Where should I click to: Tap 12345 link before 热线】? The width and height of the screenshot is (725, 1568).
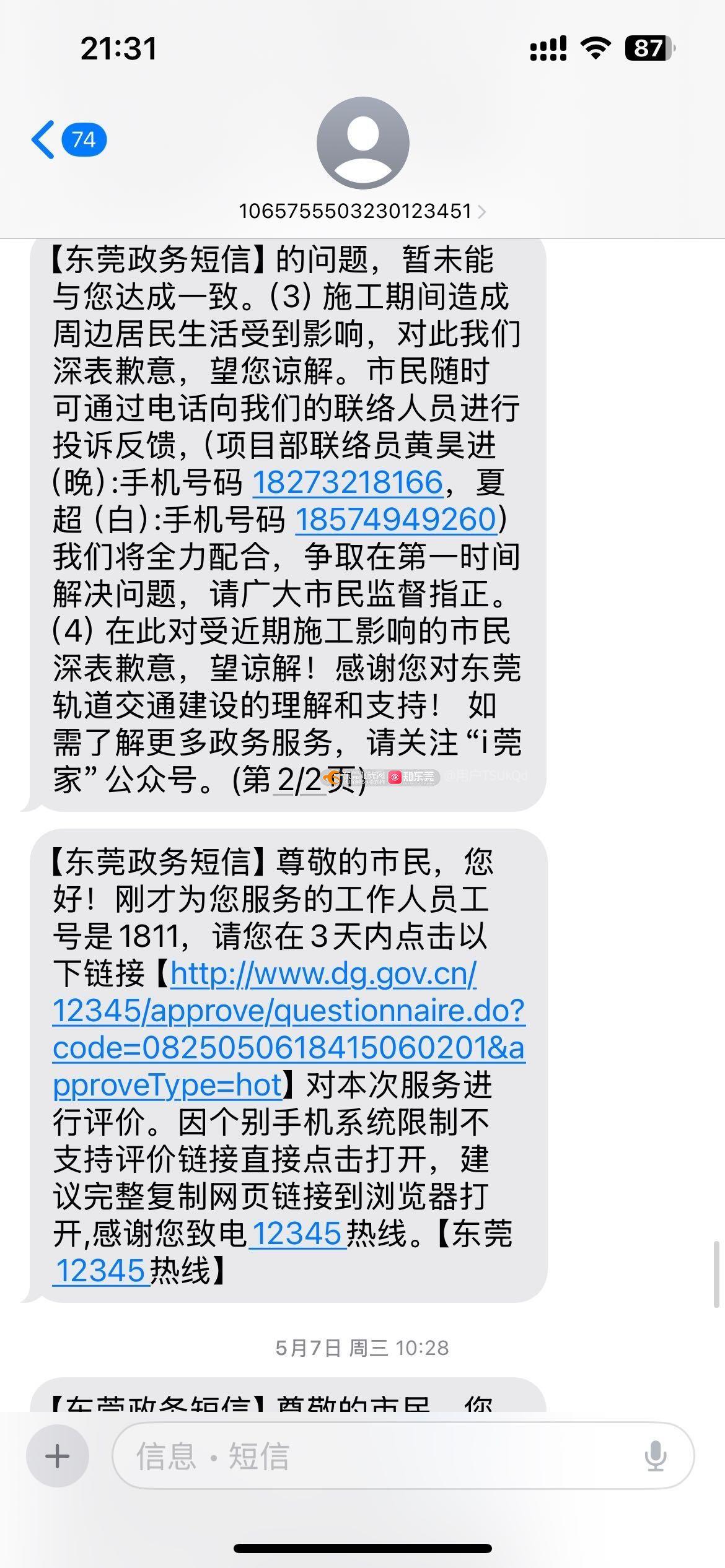click(x=101, y=1271)
